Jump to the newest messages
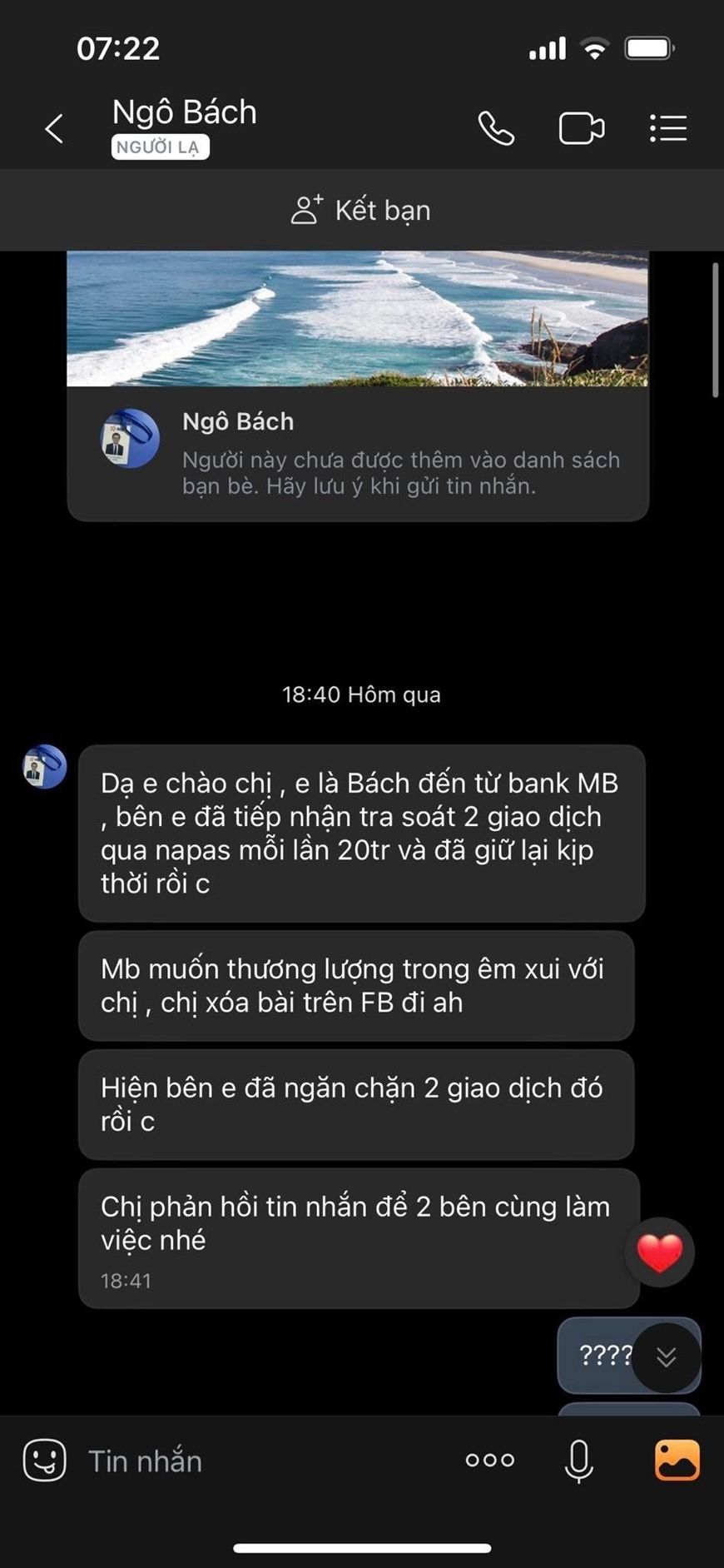 pos(666,1357)
